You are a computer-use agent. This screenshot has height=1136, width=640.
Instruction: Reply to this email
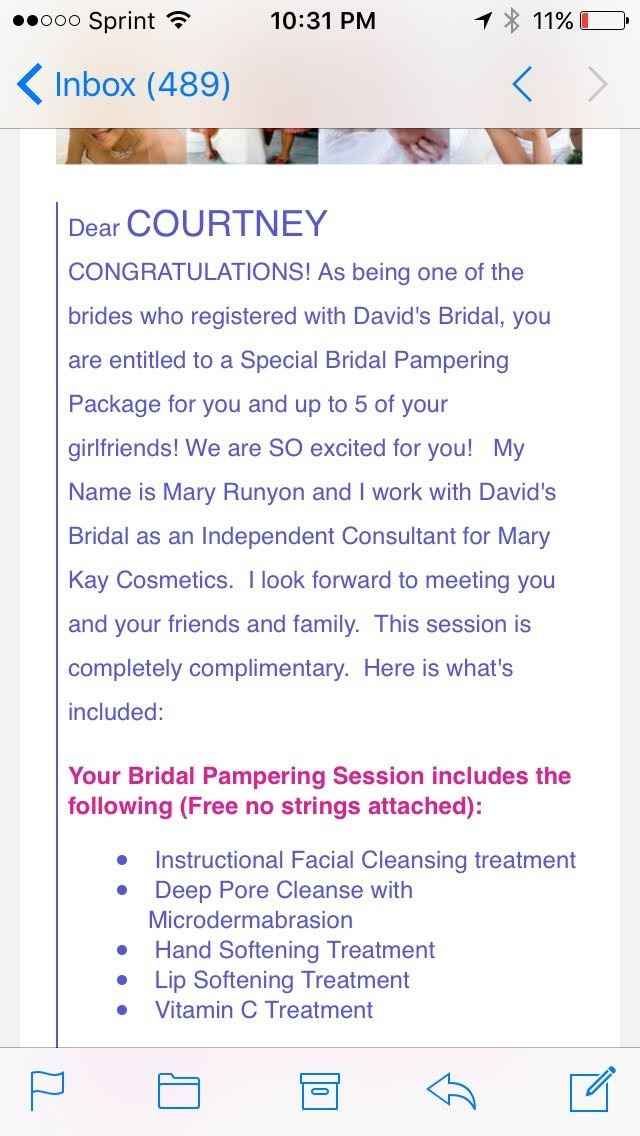tap(451, 1089)
